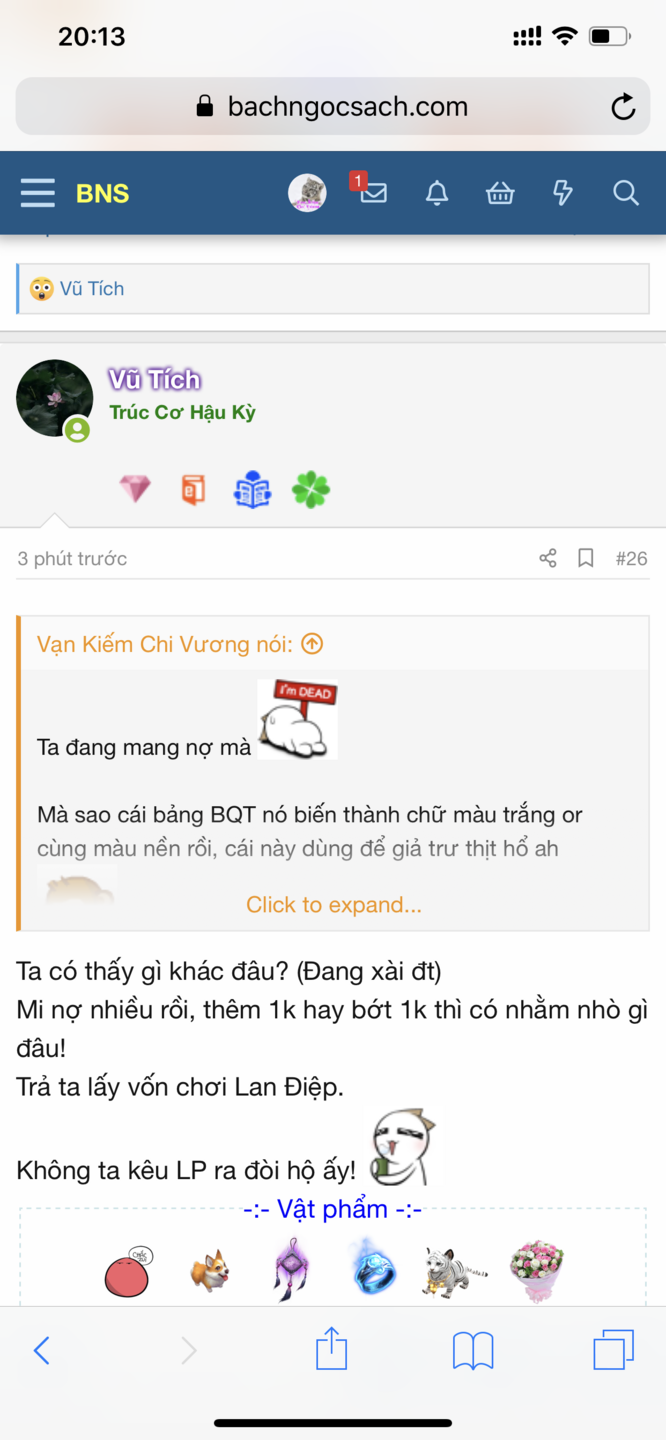
Task: Open my profile avatar menu
Action: click(x=307, y=193)
